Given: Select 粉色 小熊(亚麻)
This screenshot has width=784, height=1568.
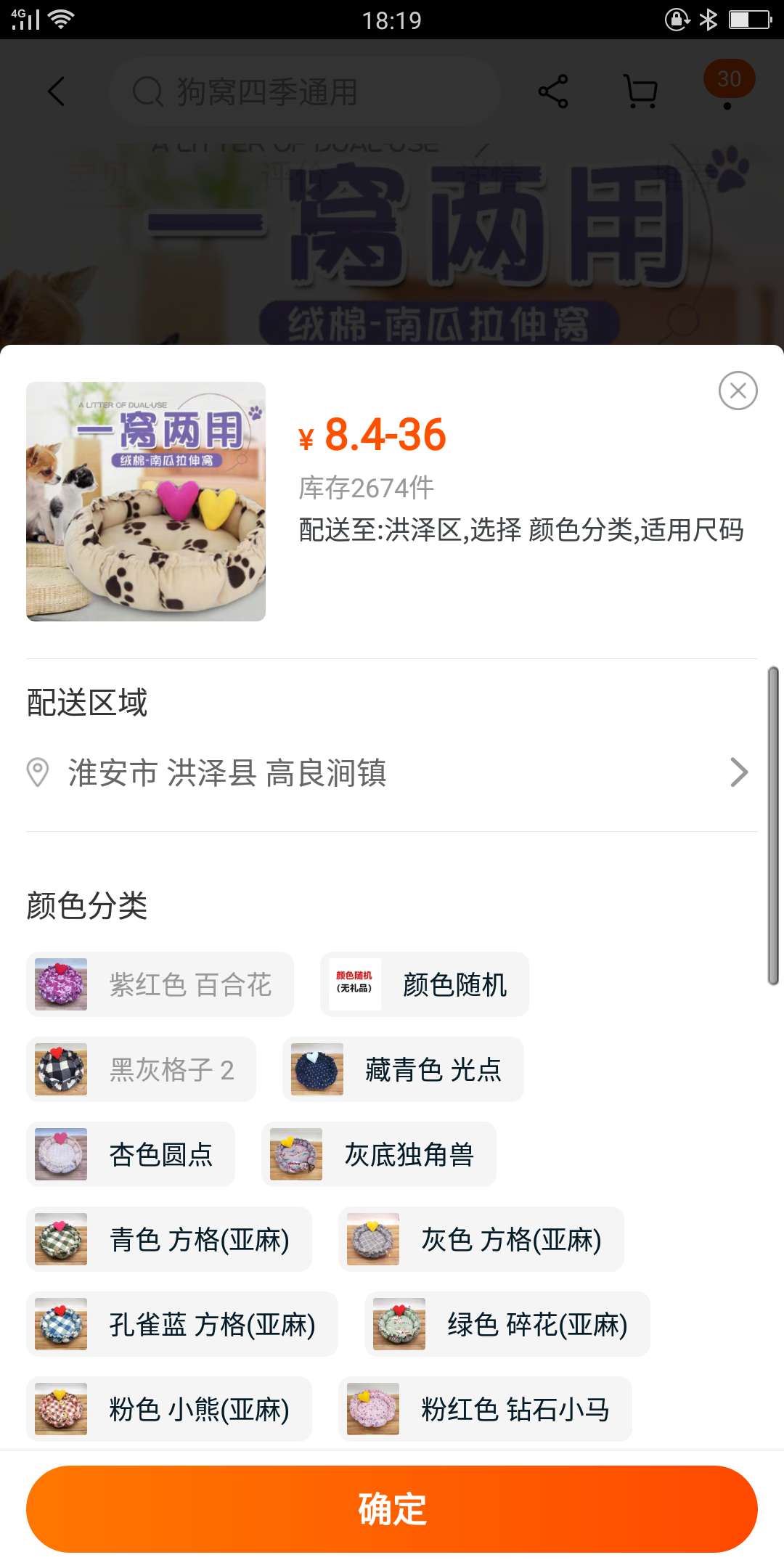Looking at the screenshot, I should [x=169, y=1409].
